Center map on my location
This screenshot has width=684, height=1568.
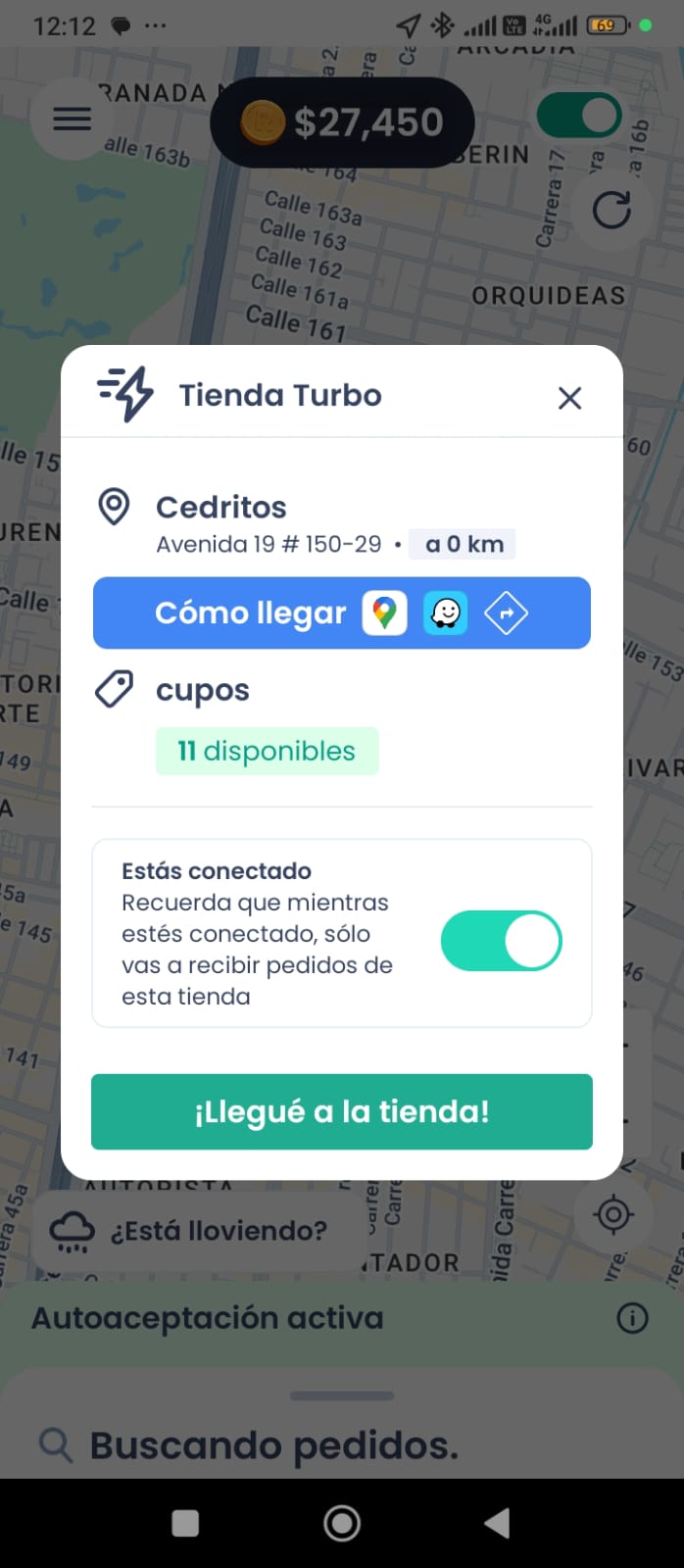click(613, 1214)
